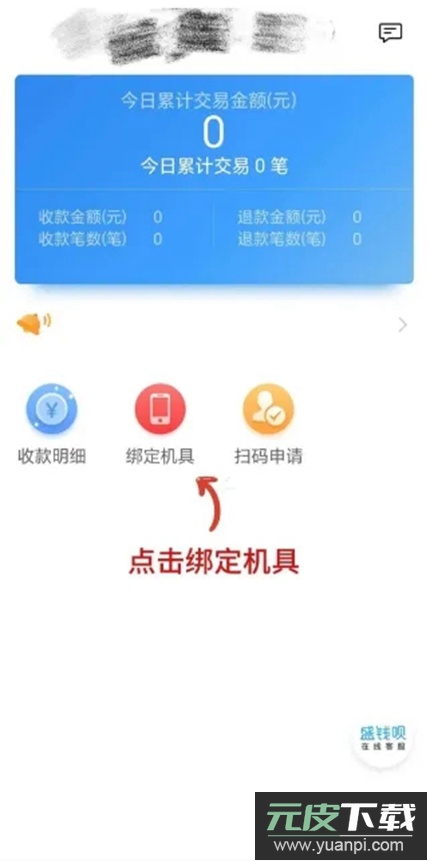Expand the announcement bar chevron
Screen dimensions: 430x861
point(403,326)
